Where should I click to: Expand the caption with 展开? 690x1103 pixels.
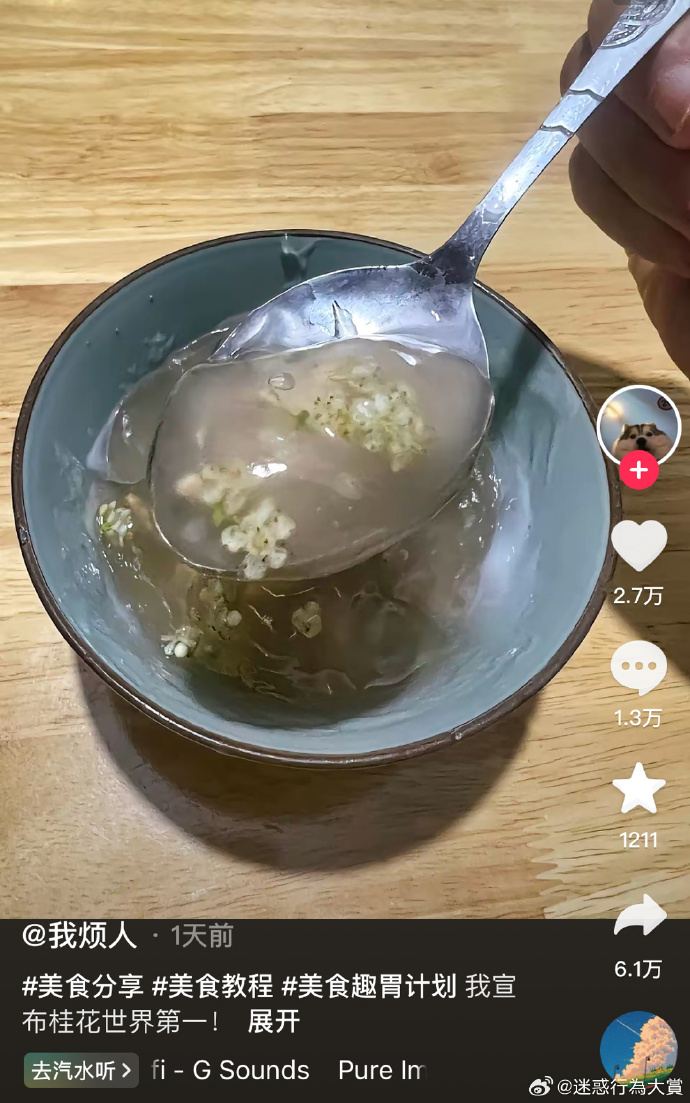(273, 1021)
